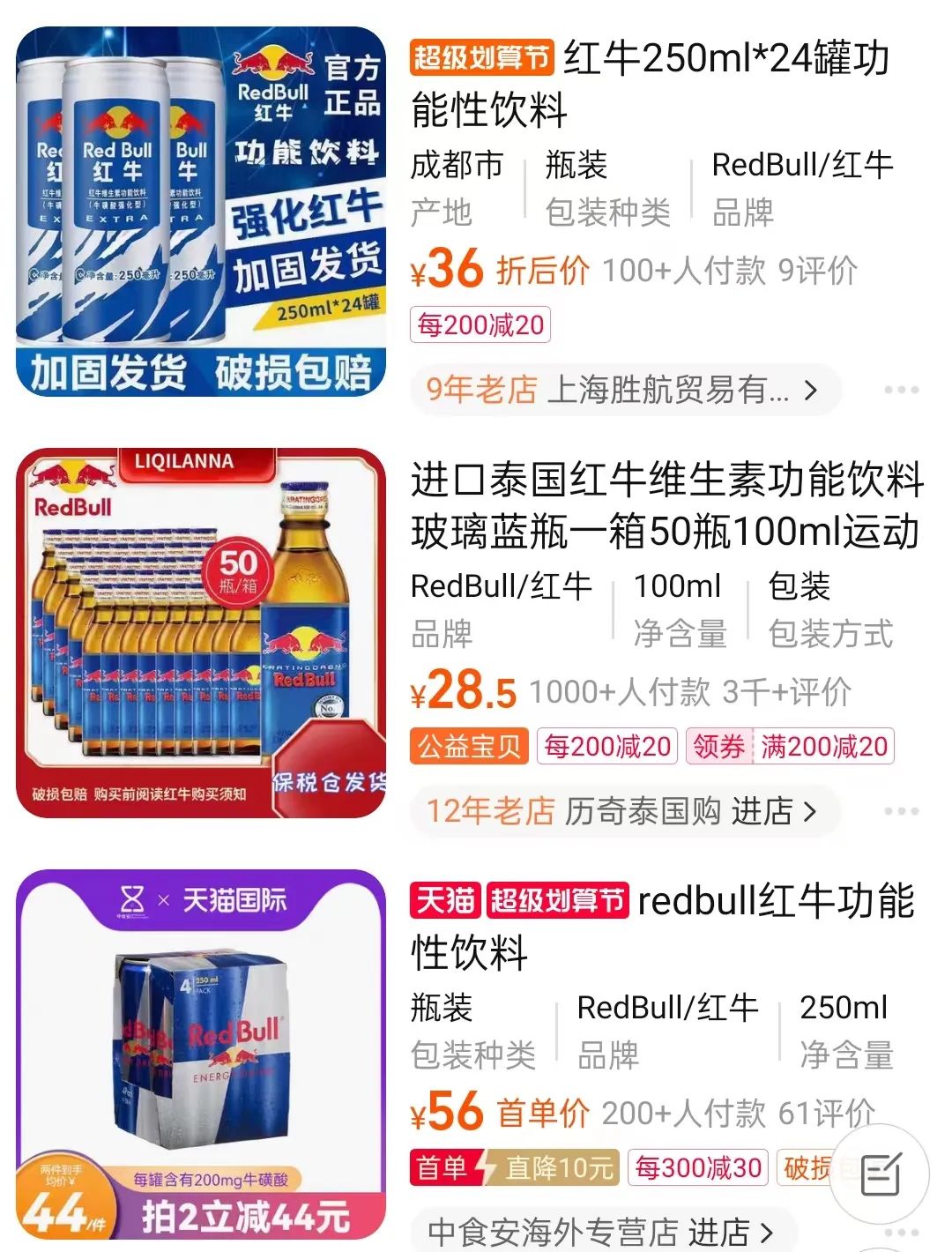Screen dimensions: 952x1252
Task: Open the 进口泰国红牛 50瓶 product image
Action: (201, 633)
